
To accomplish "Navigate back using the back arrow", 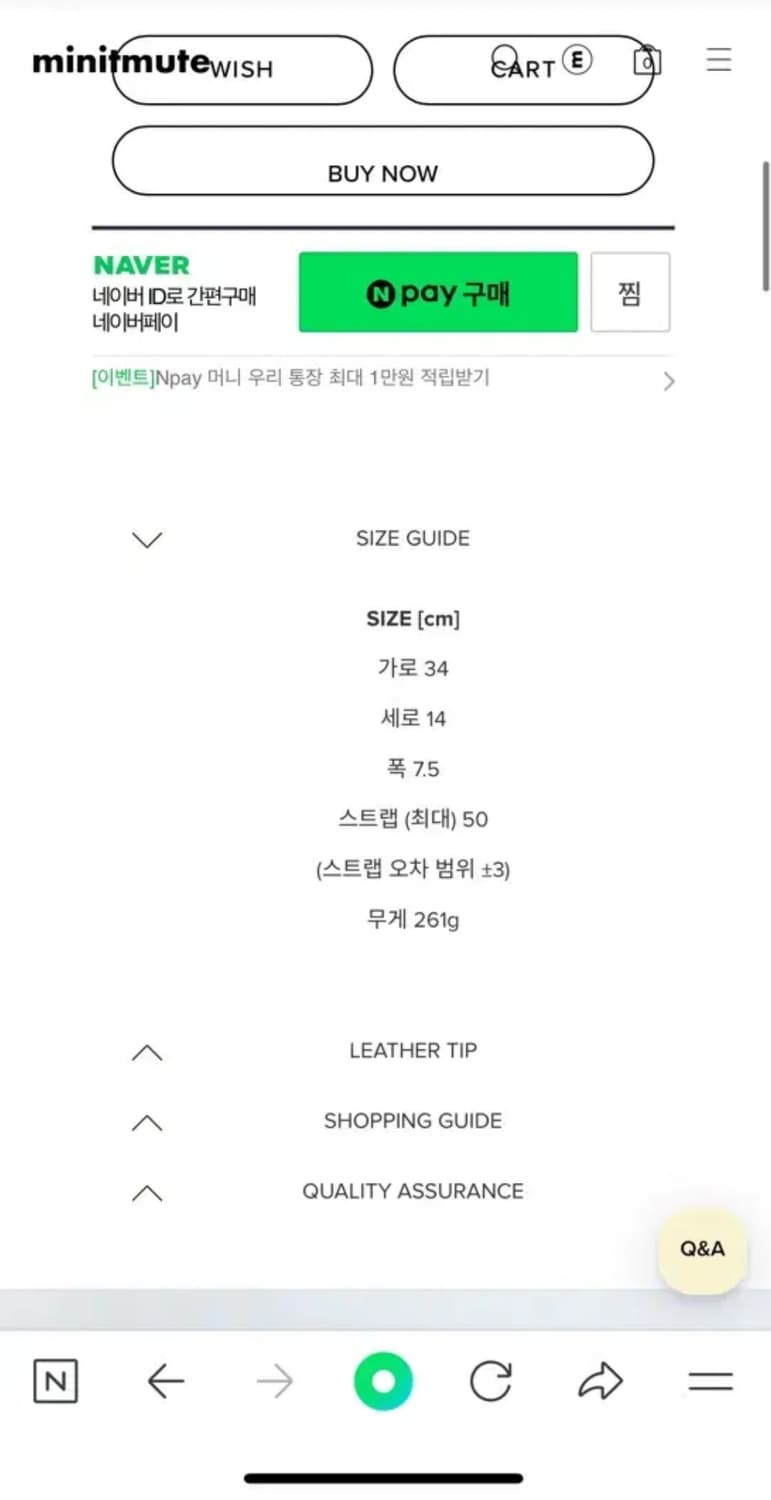I will pyautogui.click(x=166, y=1381).
